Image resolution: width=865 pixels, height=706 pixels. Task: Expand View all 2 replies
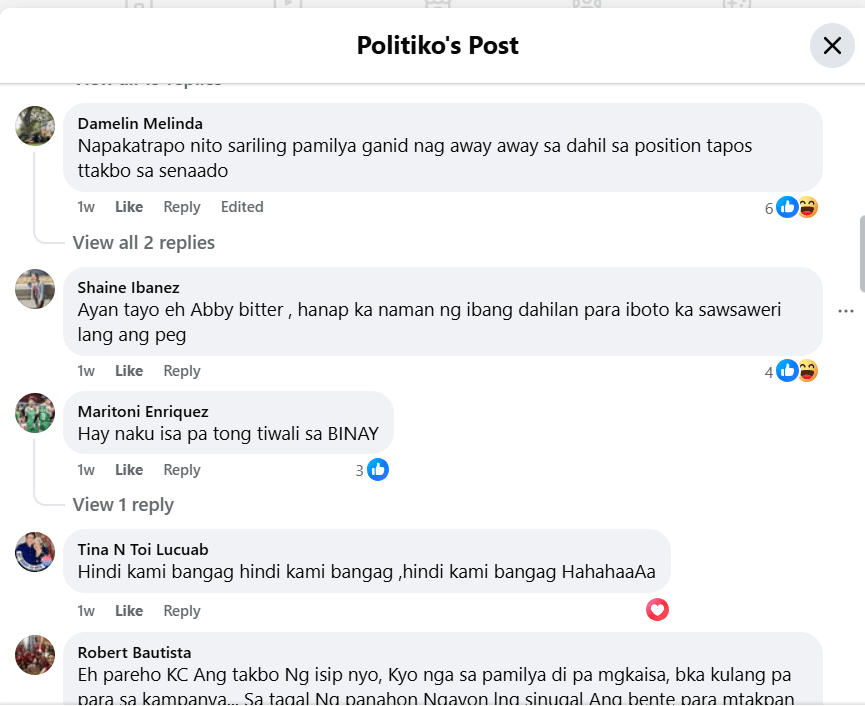pyautogui.click(x=143, y=243)
